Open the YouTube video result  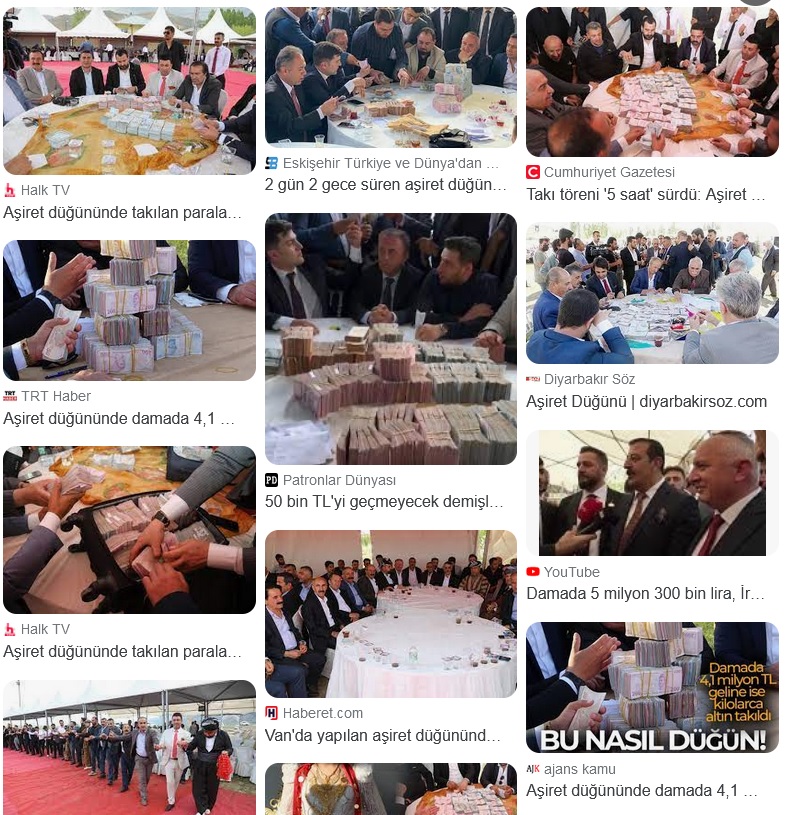[x=652, y=493]
